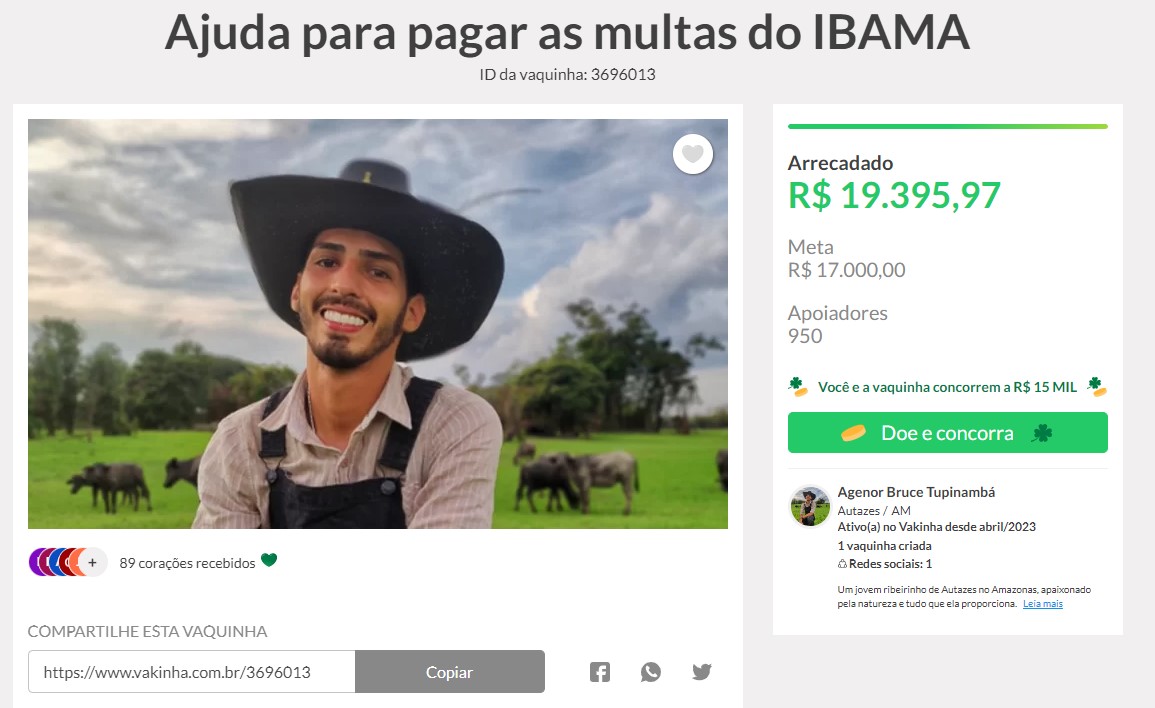Share this vaquinha on Facebook
This screenshot has width=1155, height=708.
(600, 672)
